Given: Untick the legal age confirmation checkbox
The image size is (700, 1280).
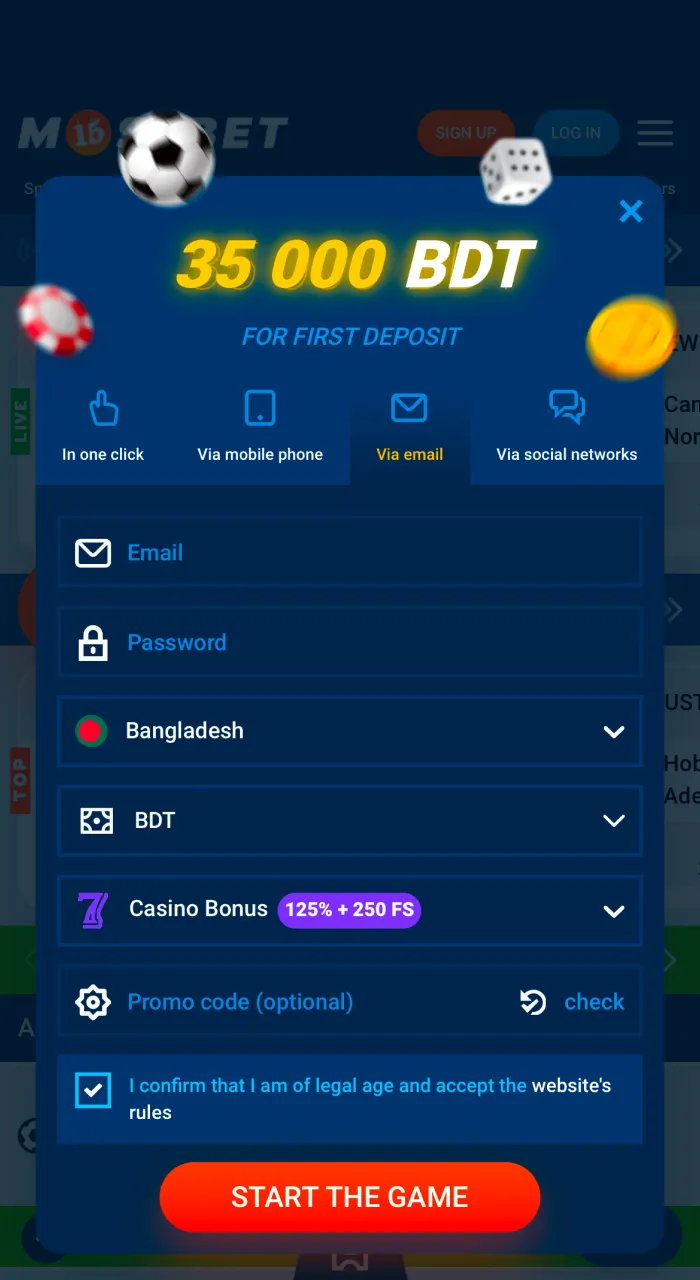Looking at the screenshot, I should click(x=93, y=1090).
